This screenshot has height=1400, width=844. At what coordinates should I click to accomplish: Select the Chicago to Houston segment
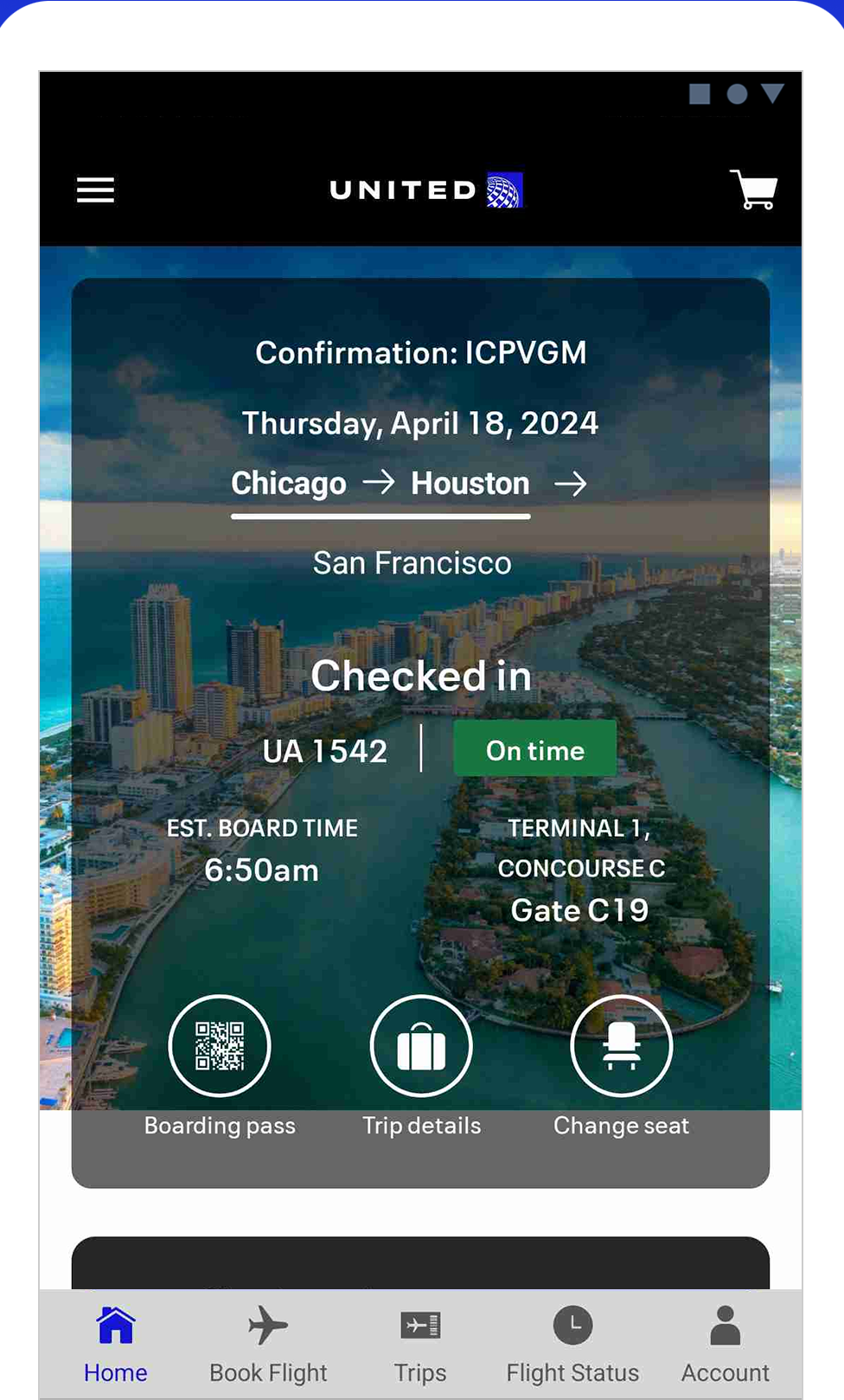380,484
